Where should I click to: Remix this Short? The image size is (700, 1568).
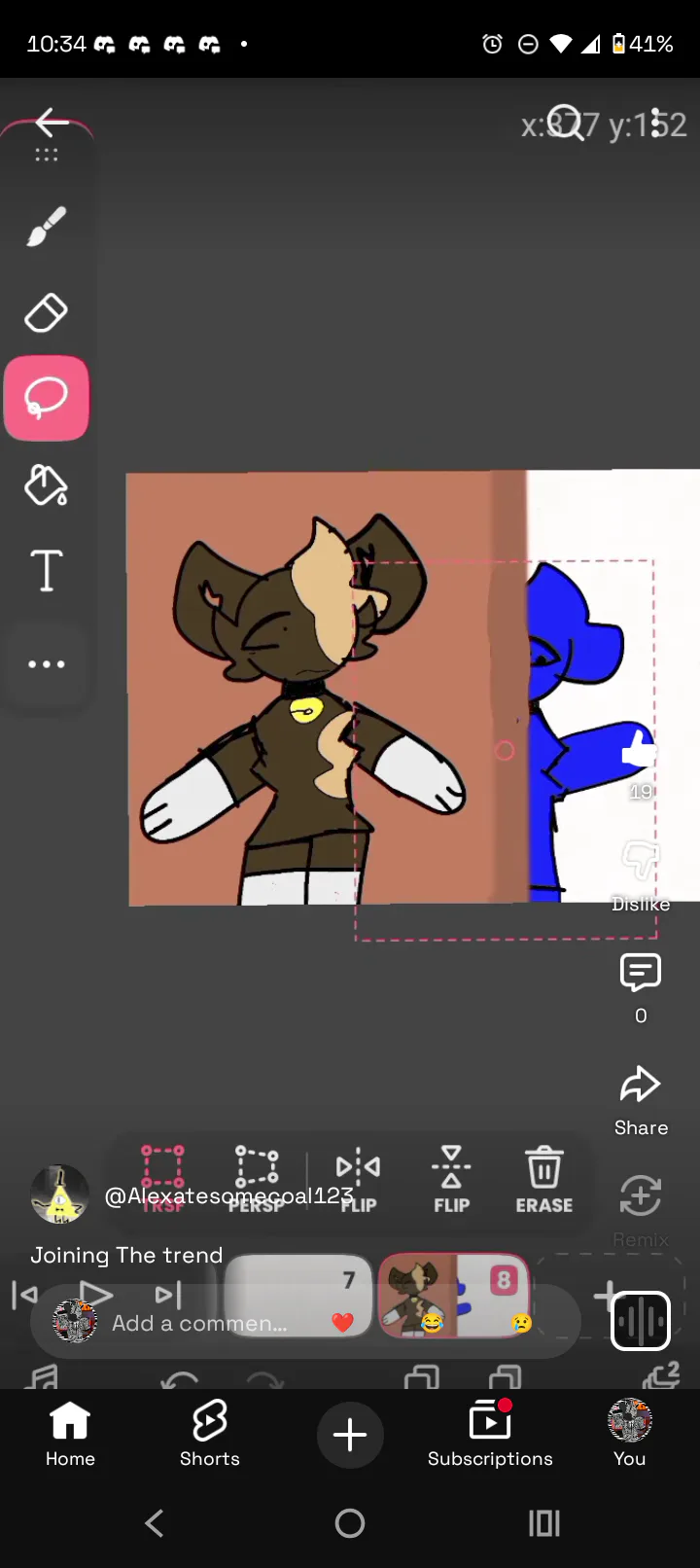[x=640, y=1196]
